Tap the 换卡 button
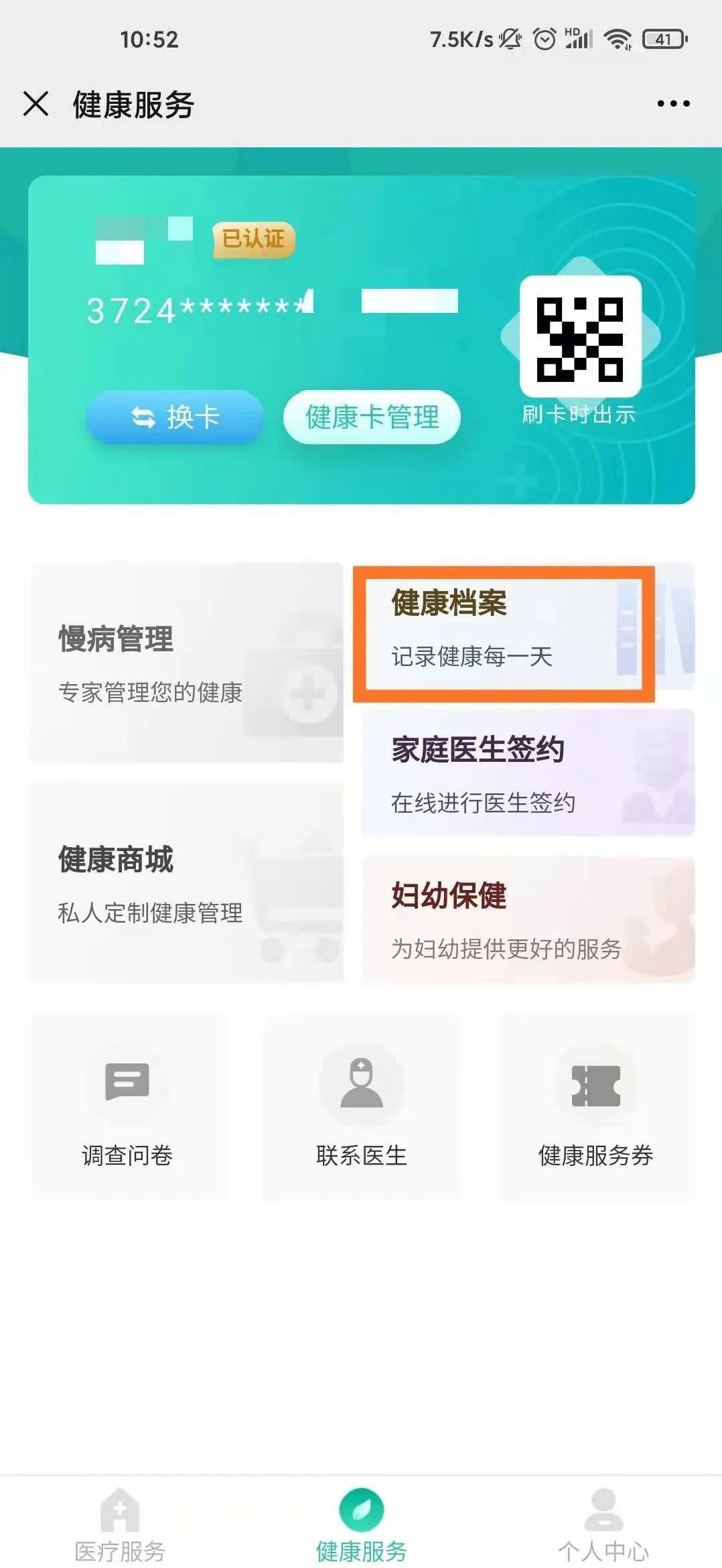This screenshot has height=1568, width=722. 175,417
